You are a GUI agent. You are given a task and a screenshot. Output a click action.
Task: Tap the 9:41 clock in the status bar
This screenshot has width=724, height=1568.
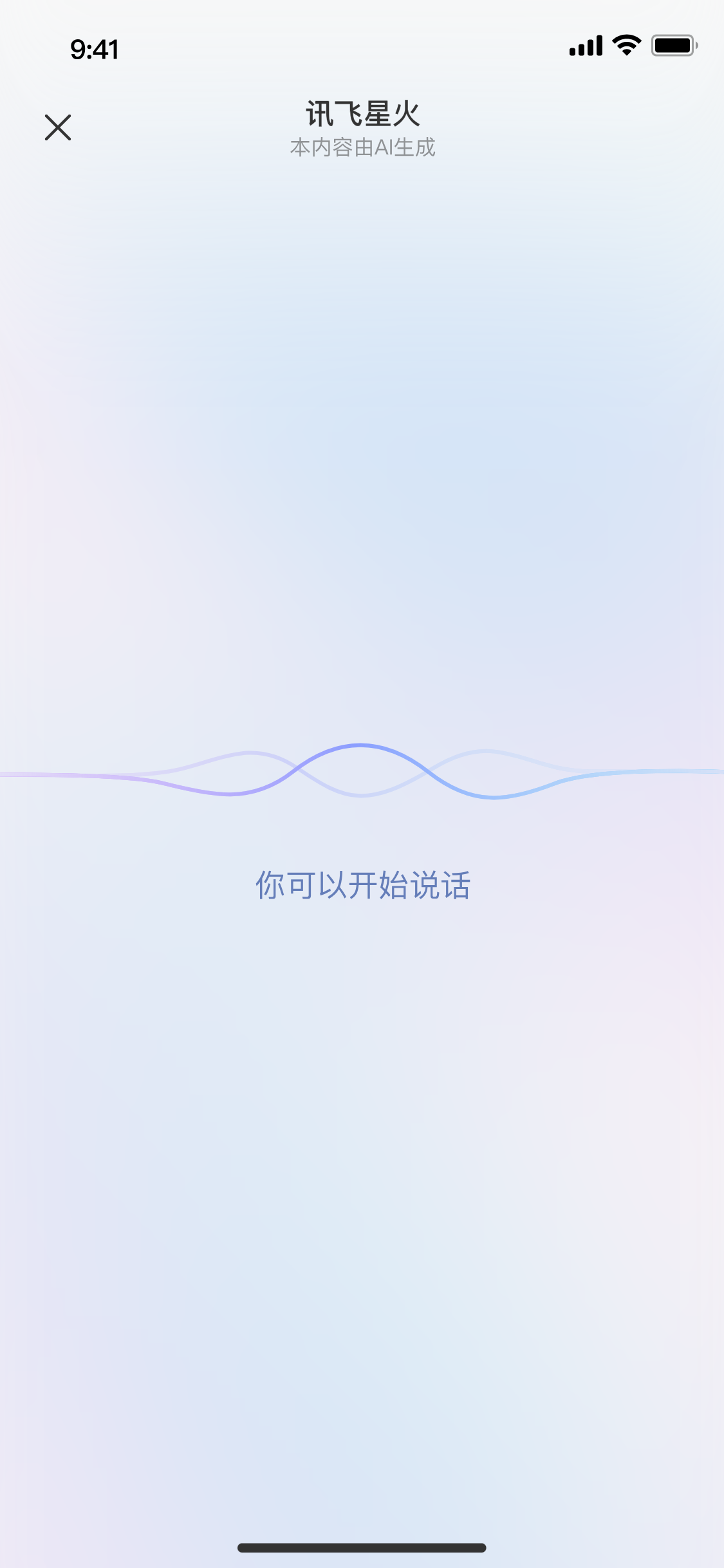point(95,48)
